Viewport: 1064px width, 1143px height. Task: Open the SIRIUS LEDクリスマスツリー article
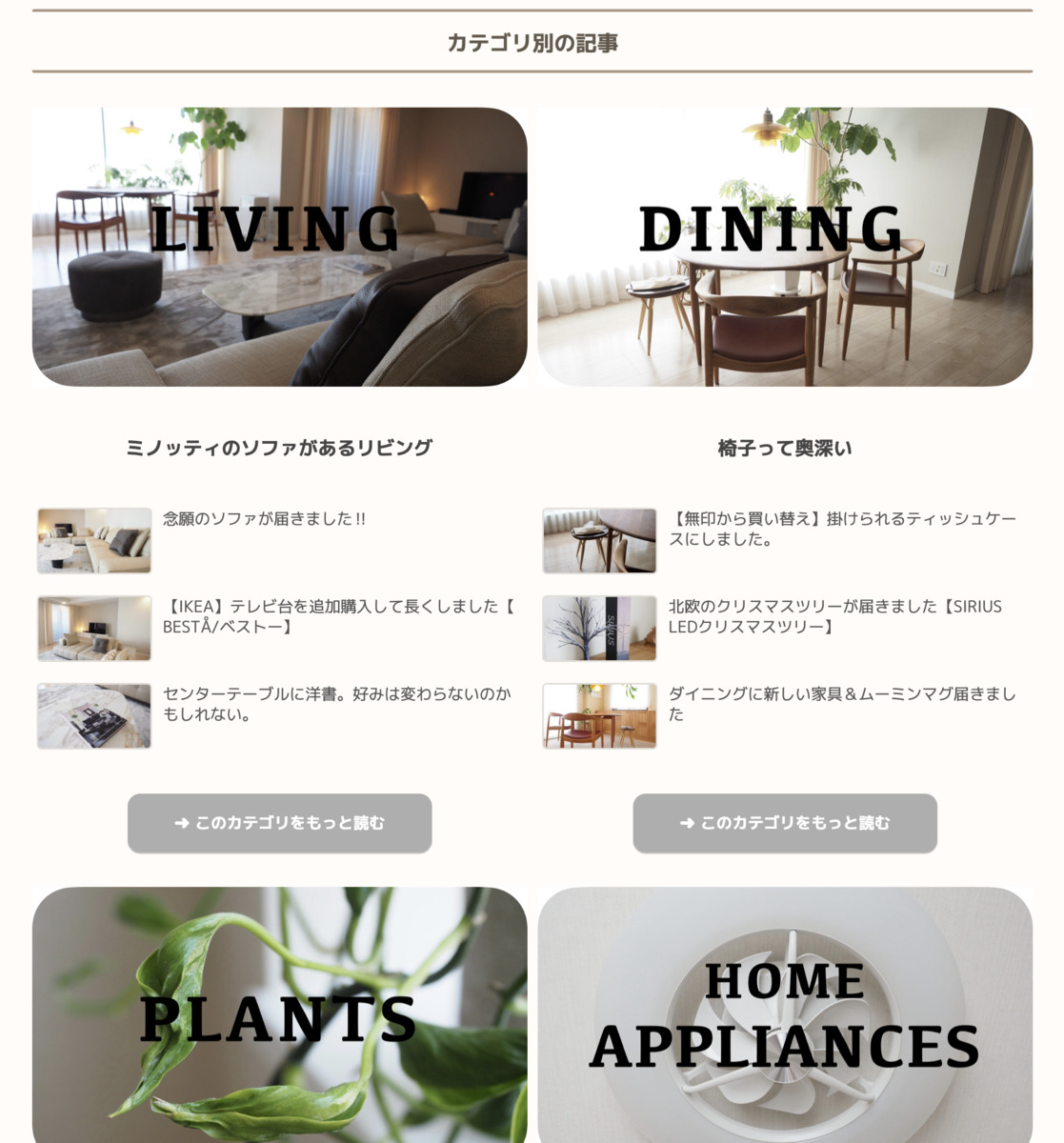pos(833,616)
